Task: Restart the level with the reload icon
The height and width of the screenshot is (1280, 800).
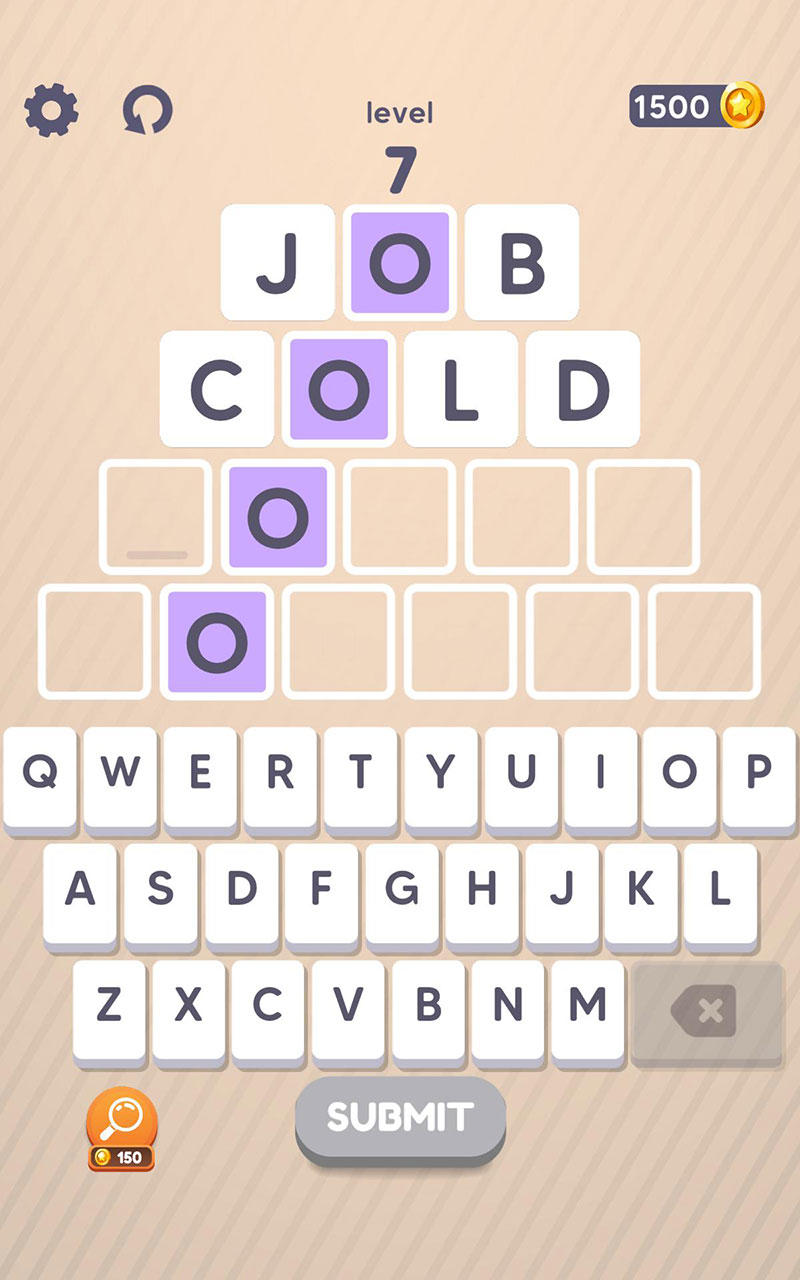Action: pyautogui.click(x=147, y=110)
